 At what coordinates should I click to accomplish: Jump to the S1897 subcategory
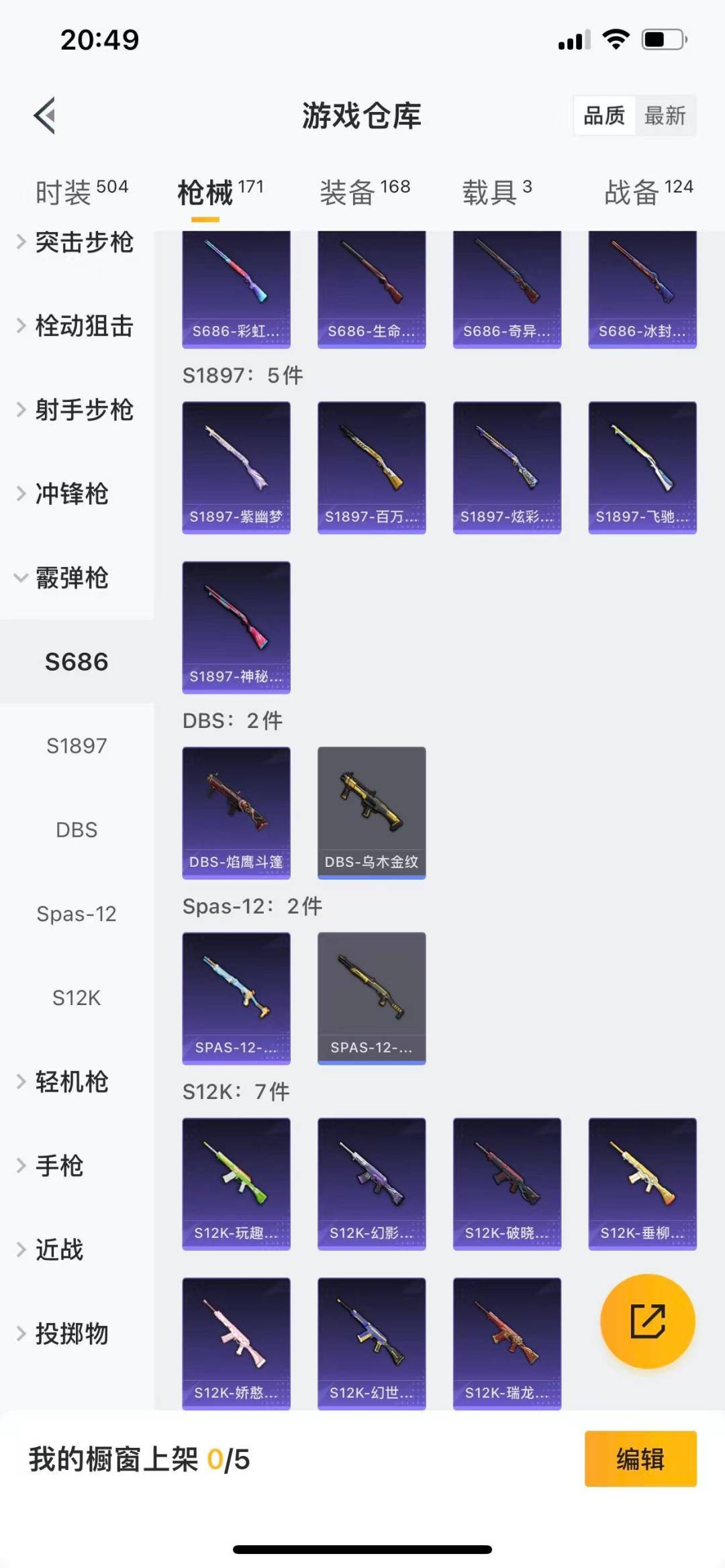pos(77,745)
